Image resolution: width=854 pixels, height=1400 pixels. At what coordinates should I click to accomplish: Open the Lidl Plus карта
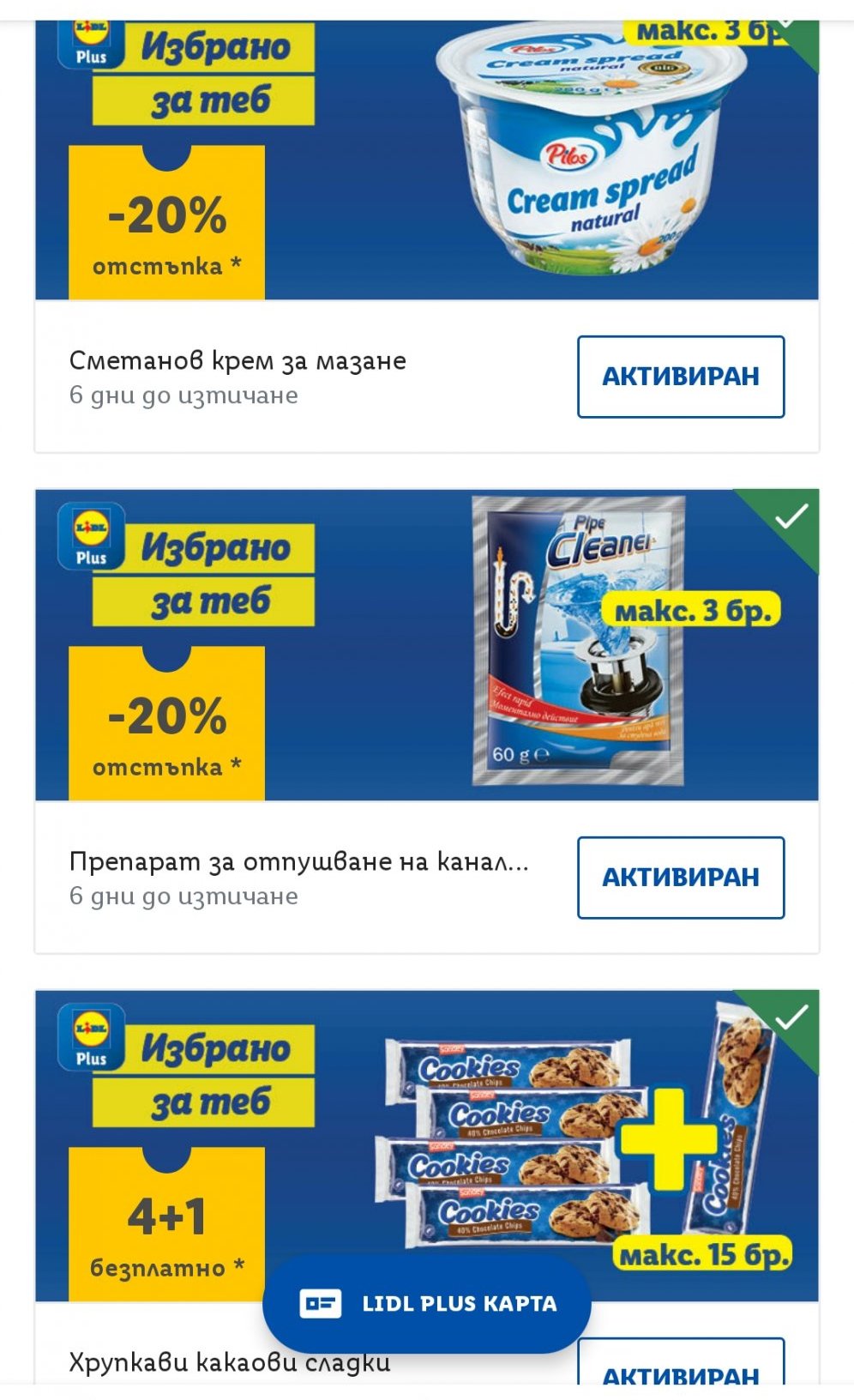(426, 1303)
